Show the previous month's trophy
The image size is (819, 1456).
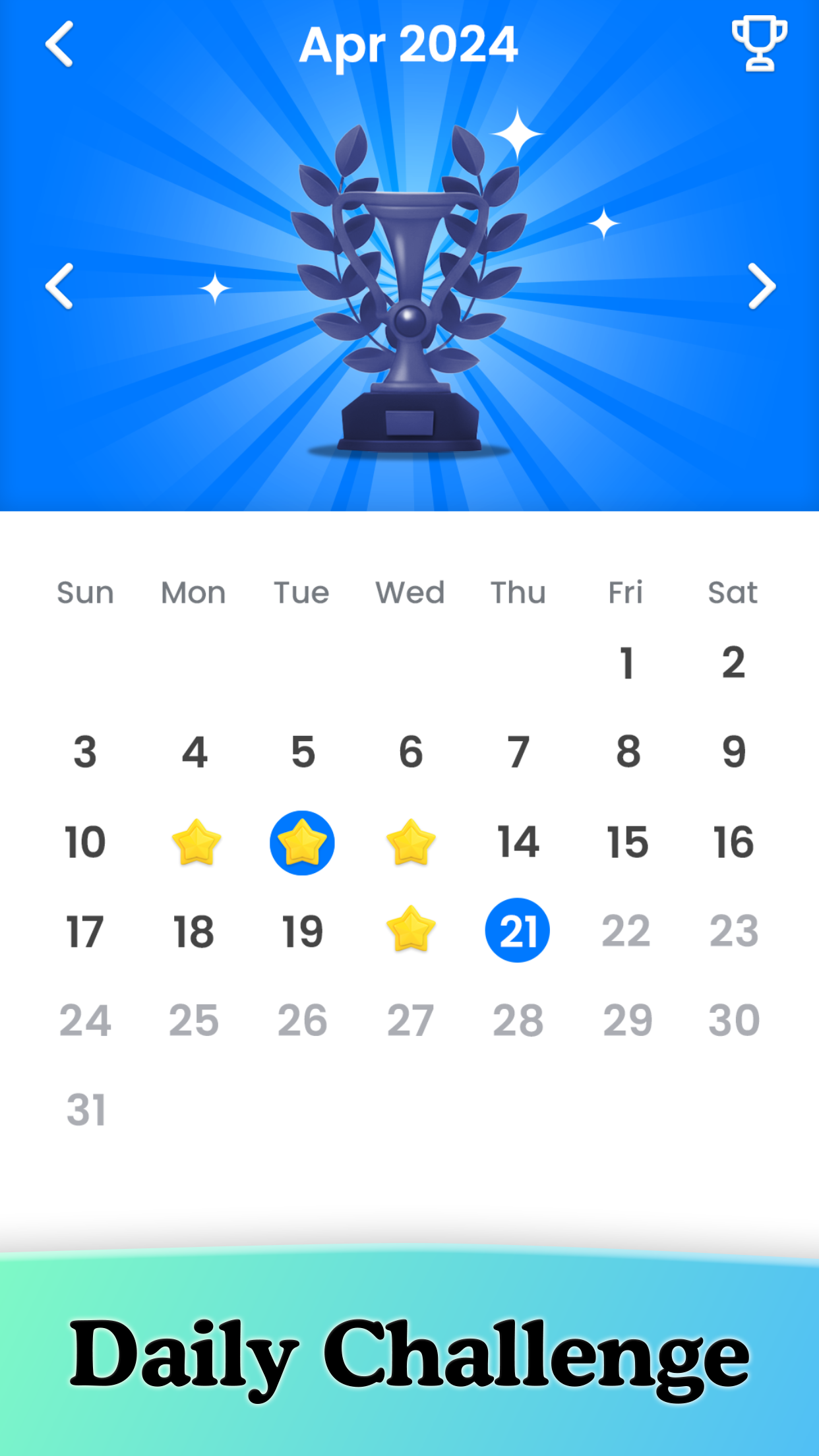tap(59, 286)
